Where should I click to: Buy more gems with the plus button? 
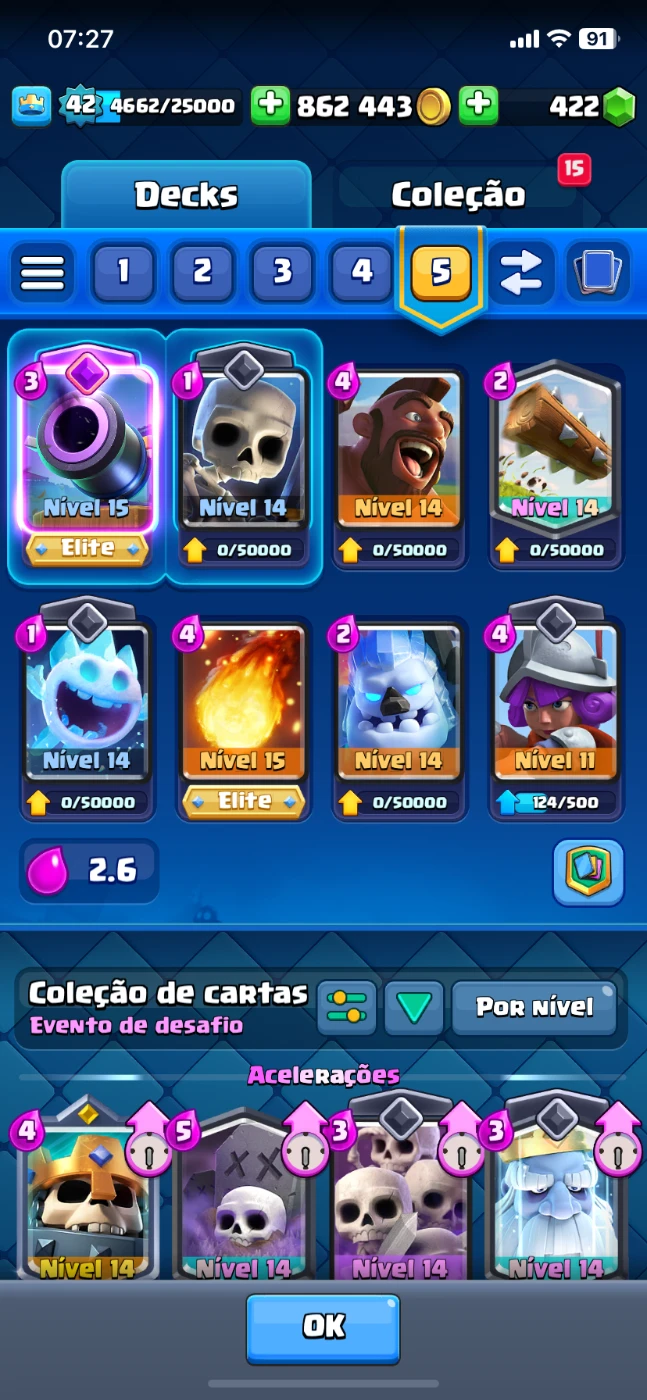tap(479, 106)
